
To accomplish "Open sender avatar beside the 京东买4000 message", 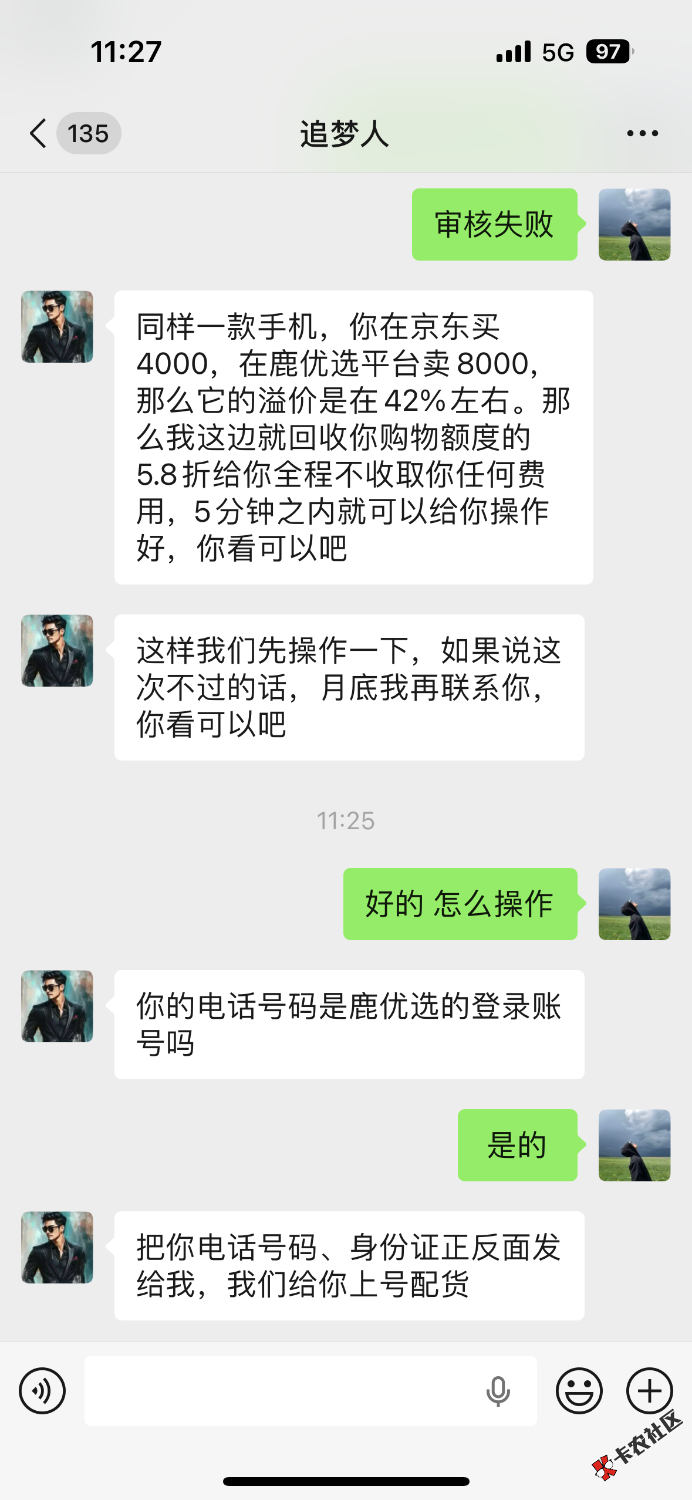I will click(x=57, y=327).
